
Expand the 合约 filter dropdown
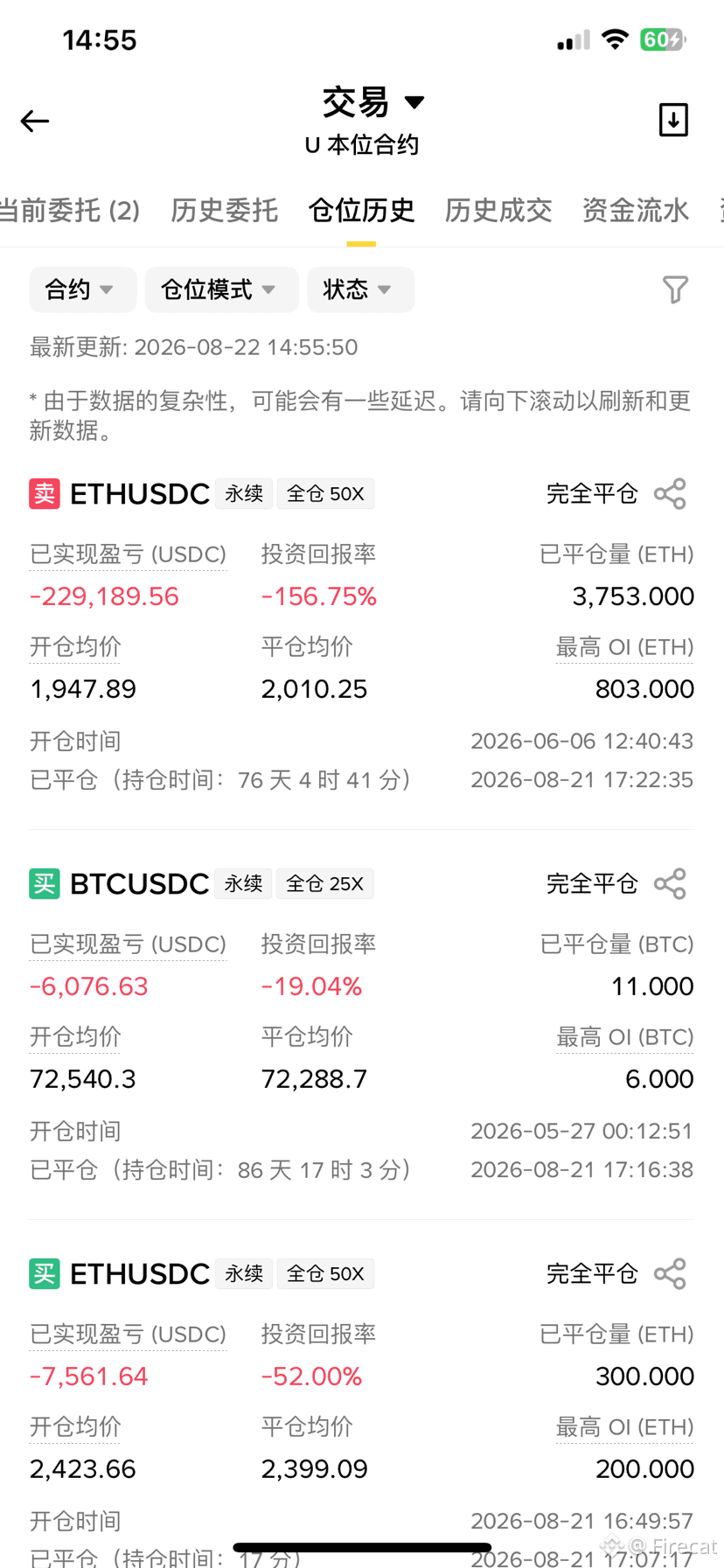pyautogui.click(x=82, y=289)
